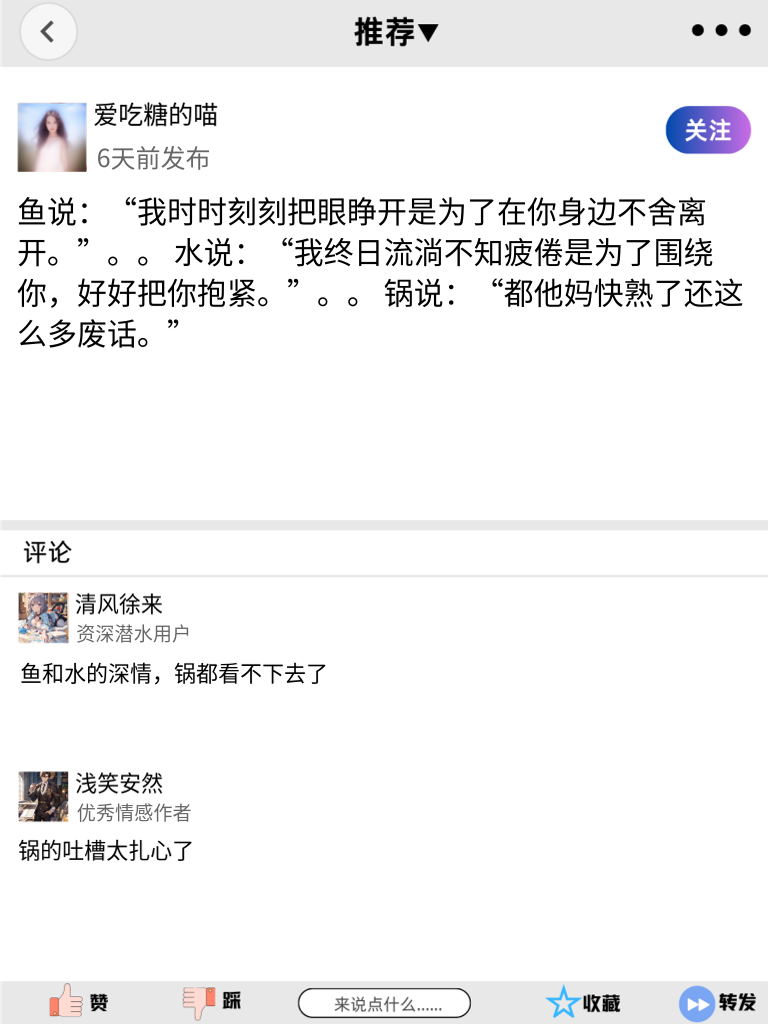This screenshot has height=1024, width=768.
Task: Toggle follow state with the 关注 button
Action: point(707,130)
